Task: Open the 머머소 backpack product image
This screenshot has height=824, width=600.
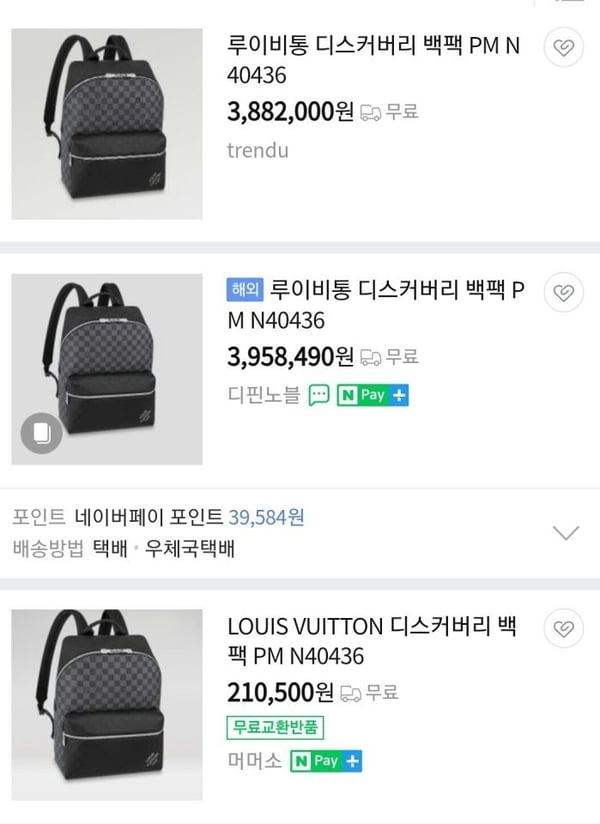Action: click(107, 705)
